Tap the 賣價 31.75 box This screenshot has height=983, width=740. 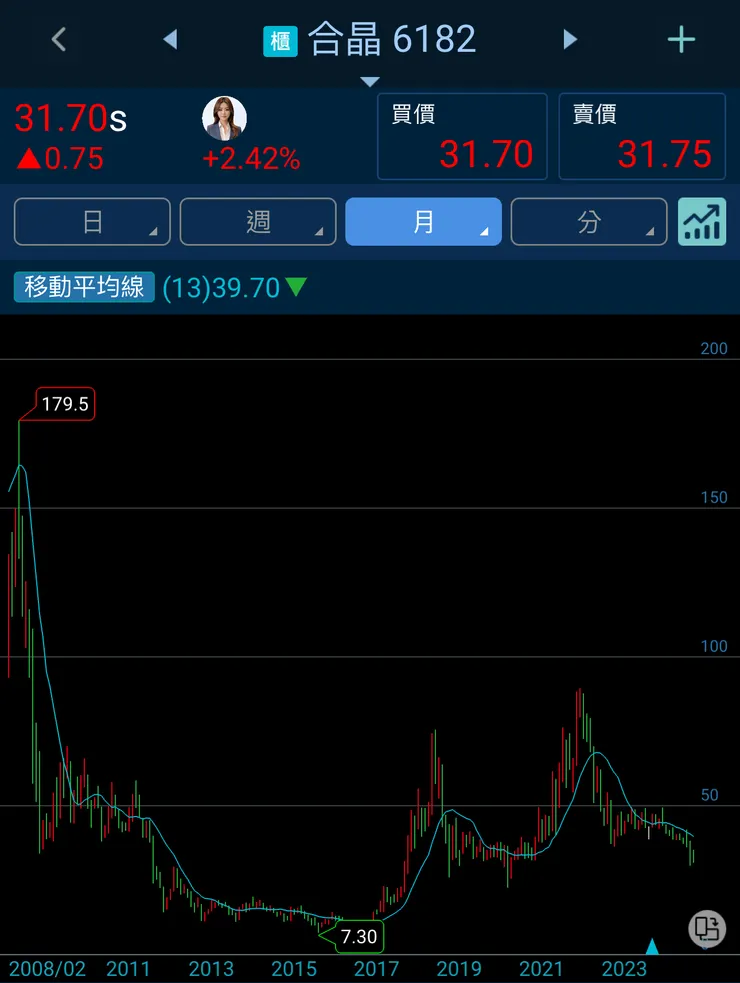[642, 137]
